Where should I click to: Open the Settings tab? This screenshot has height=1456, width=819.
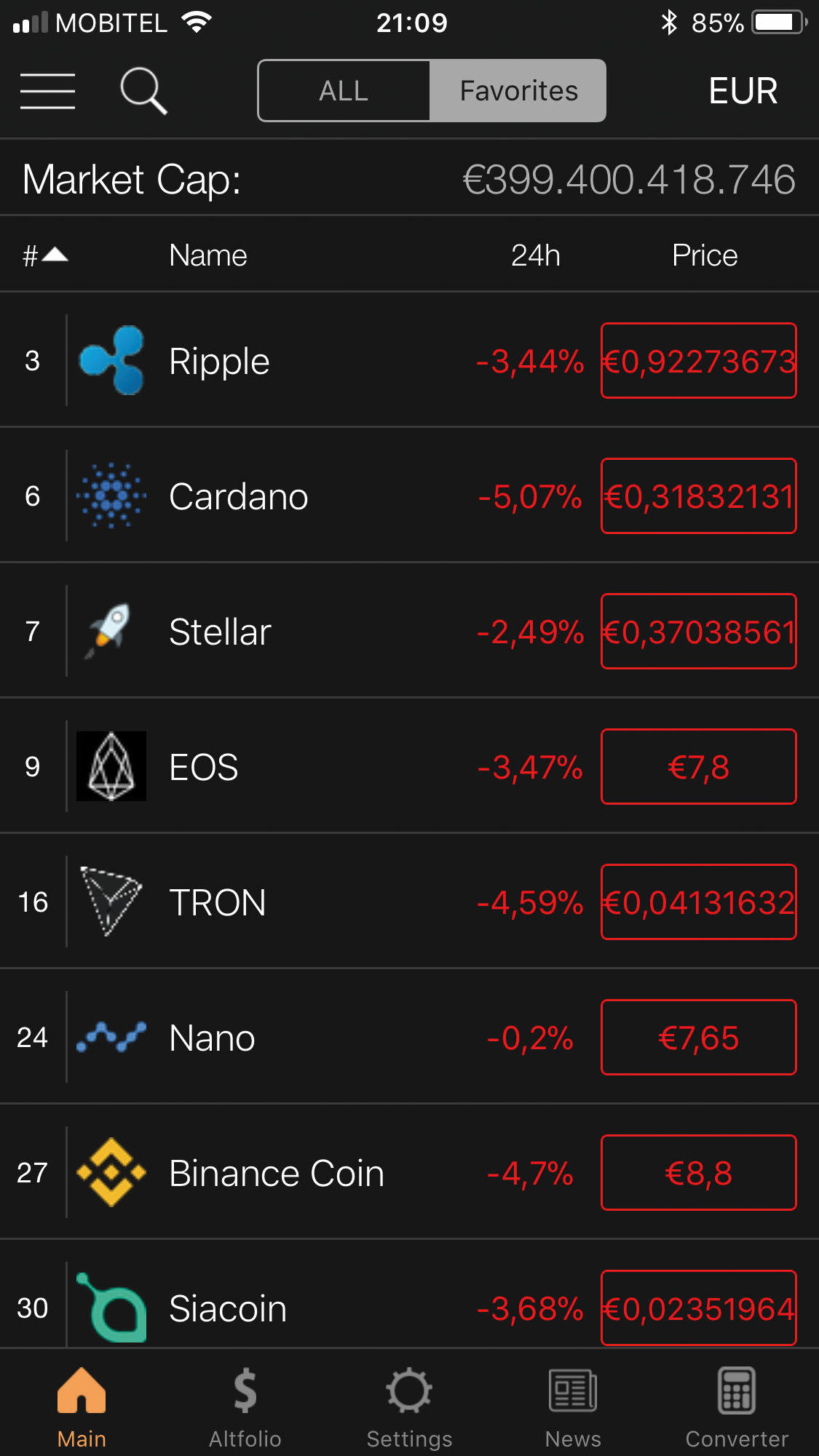(x=409, y=1408)
